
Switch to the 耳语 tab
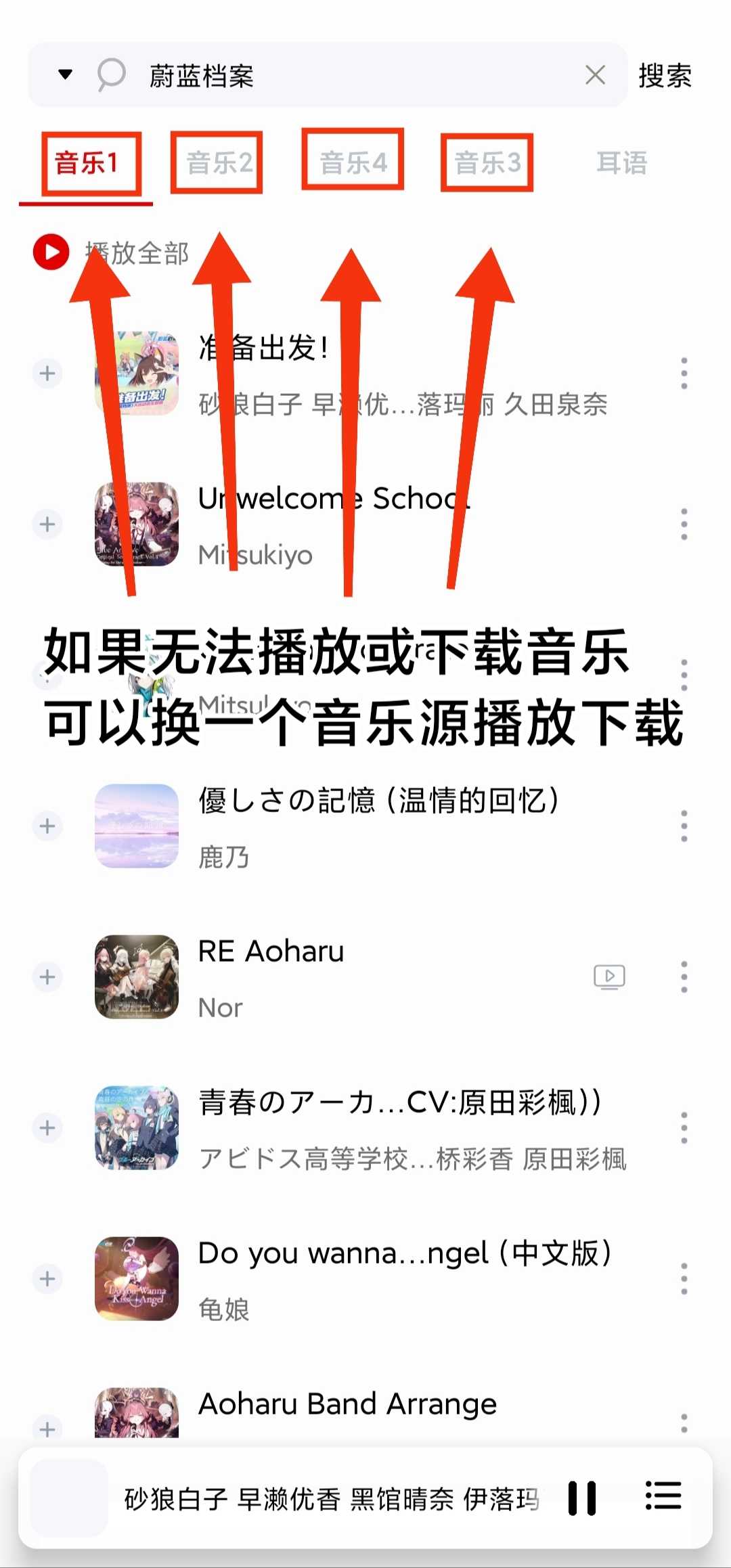pos(621,163)
